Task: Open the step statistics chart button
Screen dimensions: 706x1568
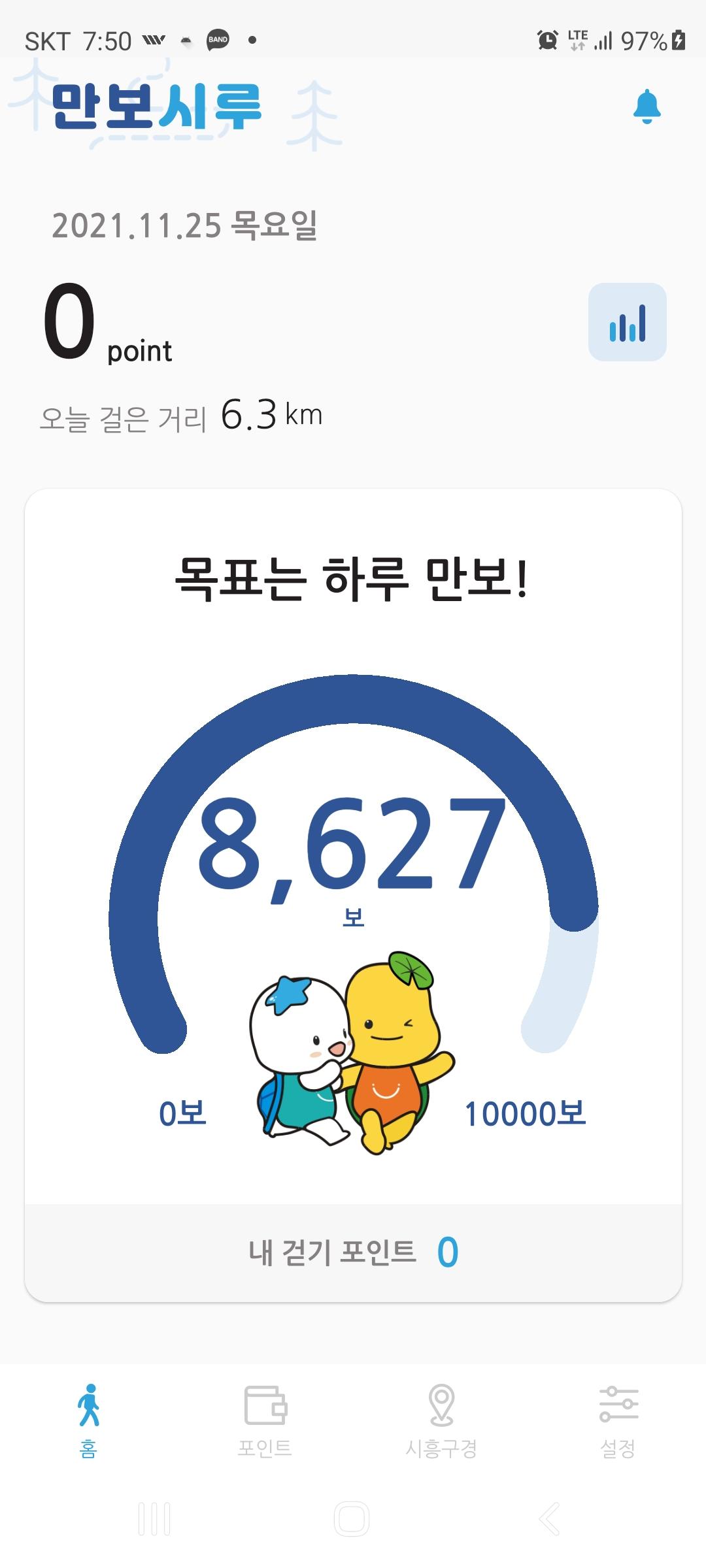Action: pyautogui.click(x=627, y=322)
